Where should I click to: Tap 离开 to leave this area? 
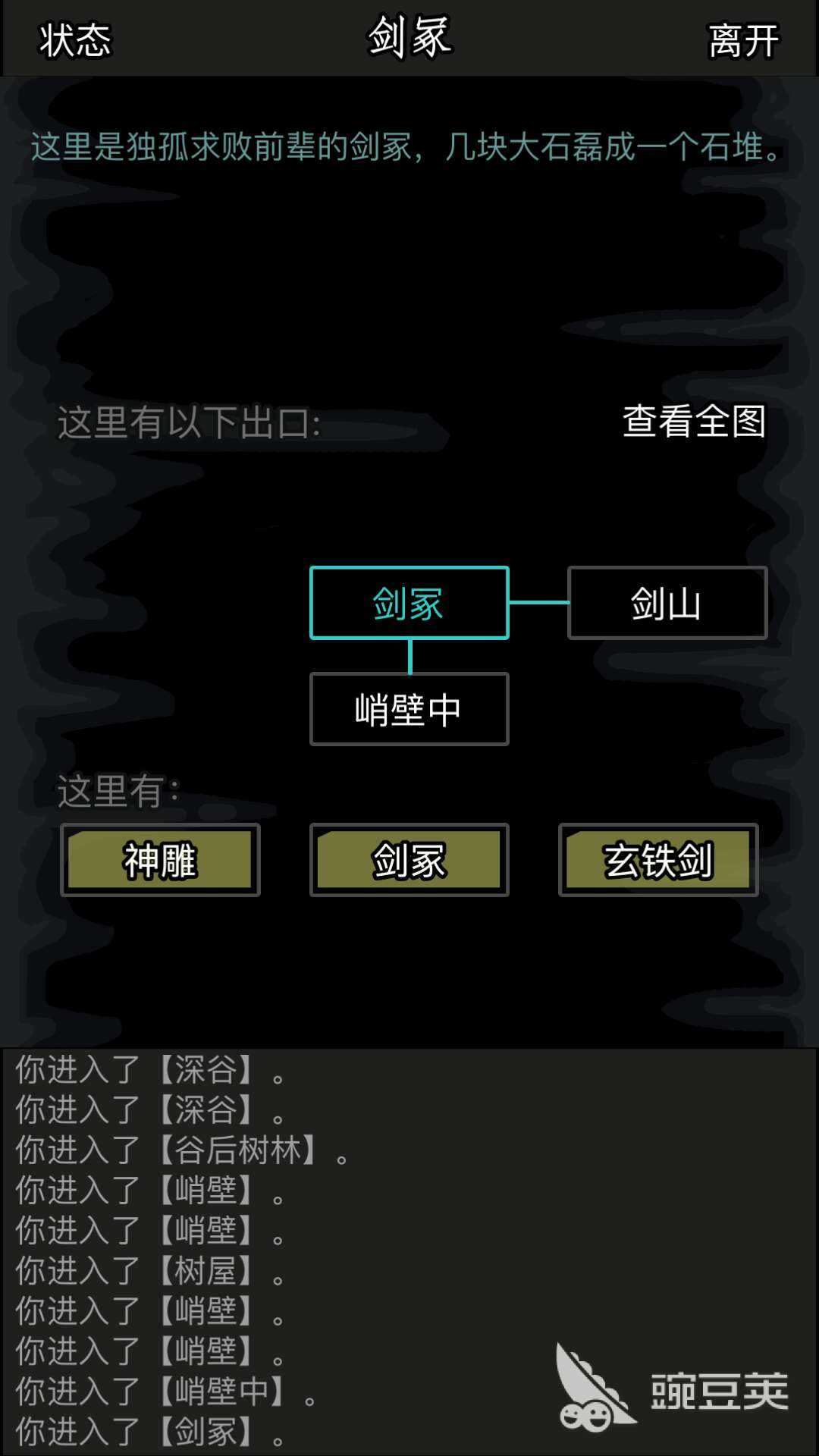tap(743, 40)
